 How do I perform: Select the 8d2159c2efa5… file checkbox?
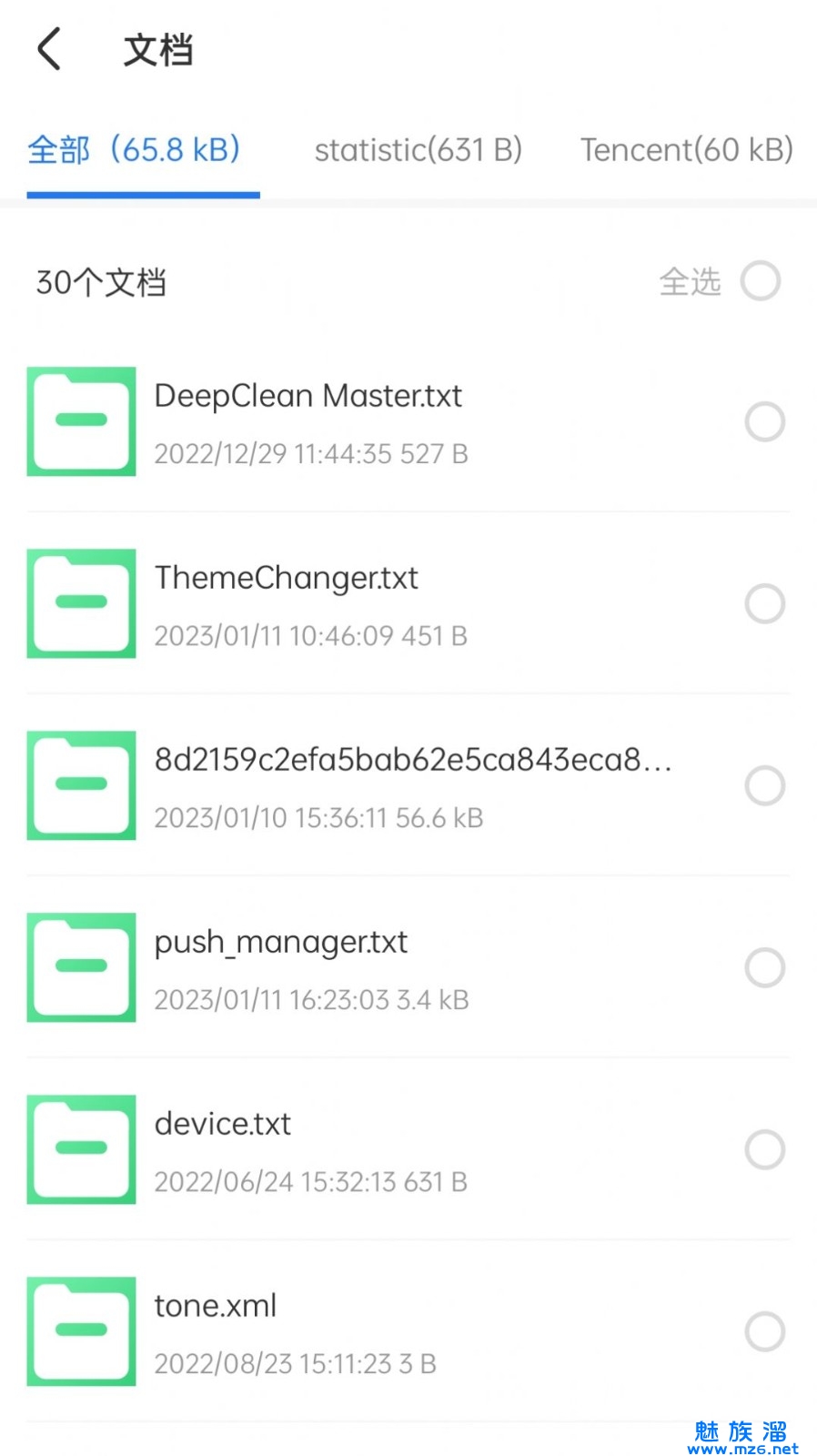764,785
